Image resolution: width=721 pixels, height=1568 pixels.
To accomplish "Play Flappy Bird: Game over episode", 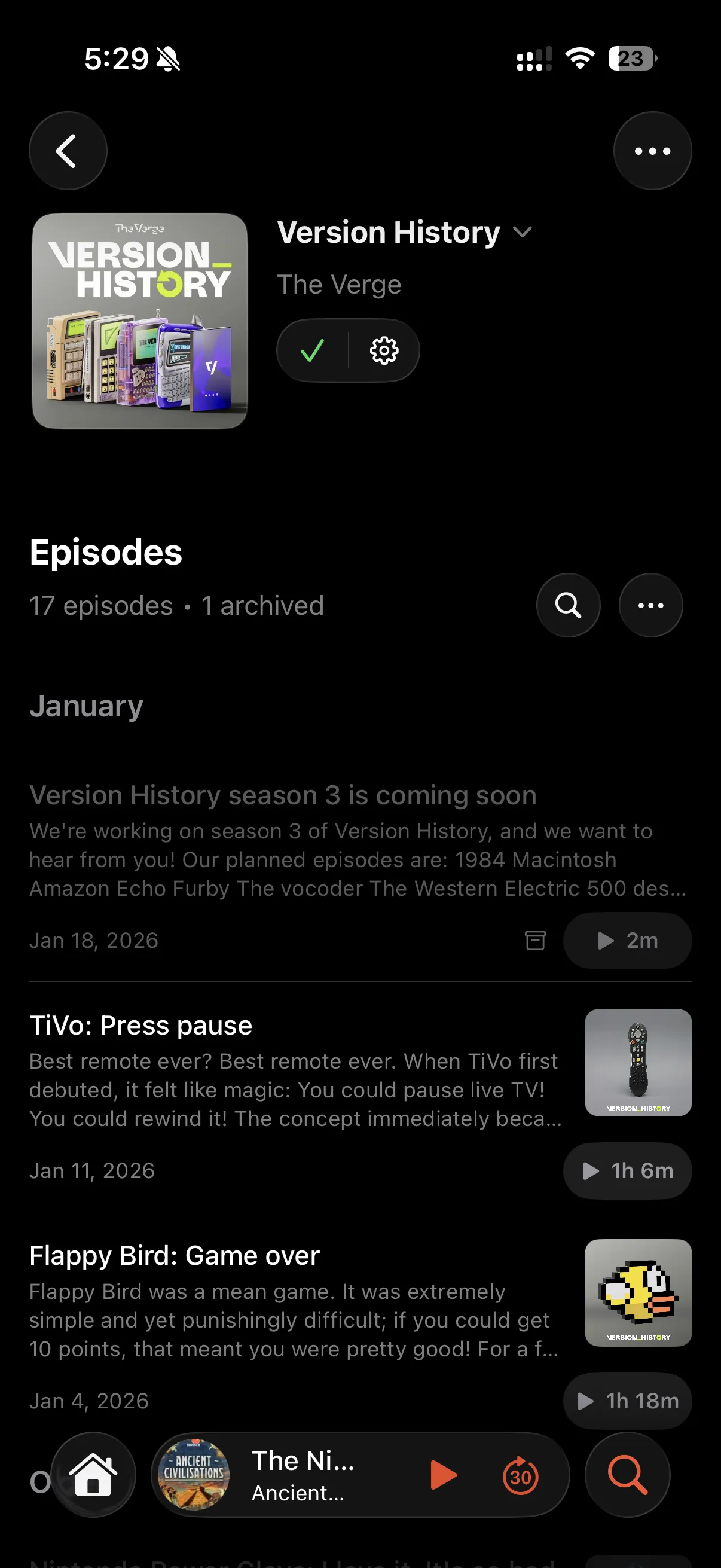I will [627, 1401].
